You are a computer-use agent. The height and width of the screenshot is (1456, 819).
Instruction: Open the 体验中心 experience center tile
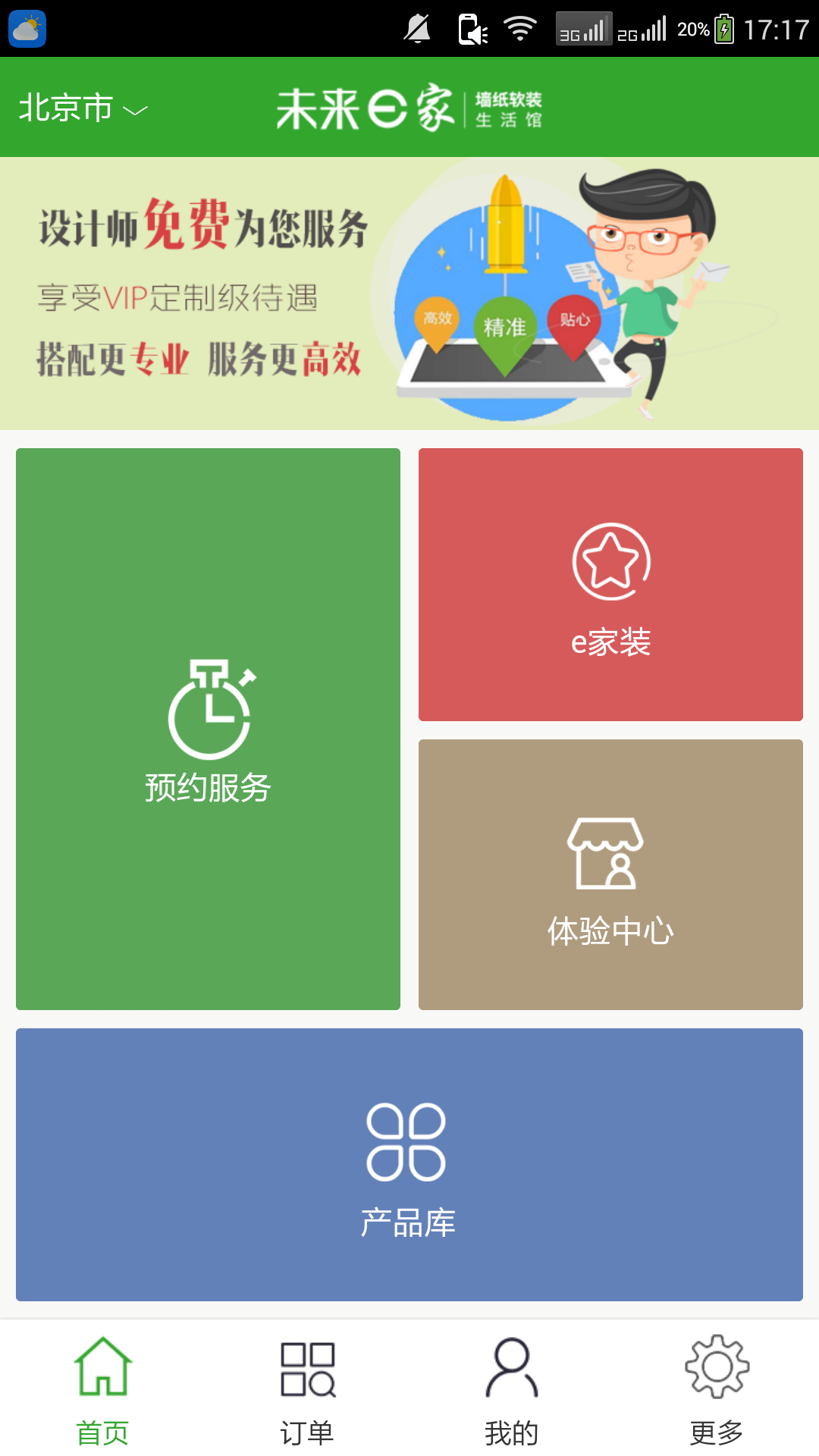[610, 874]
